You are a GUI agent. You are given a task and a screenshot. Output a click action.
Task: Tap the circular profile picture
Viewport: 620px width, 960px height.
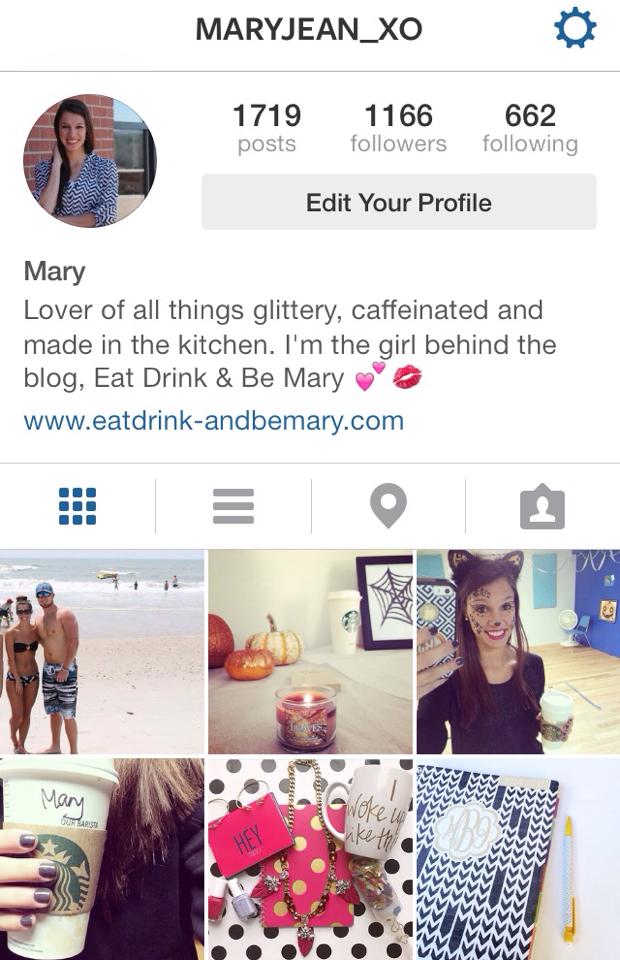[x=90, y=161]
